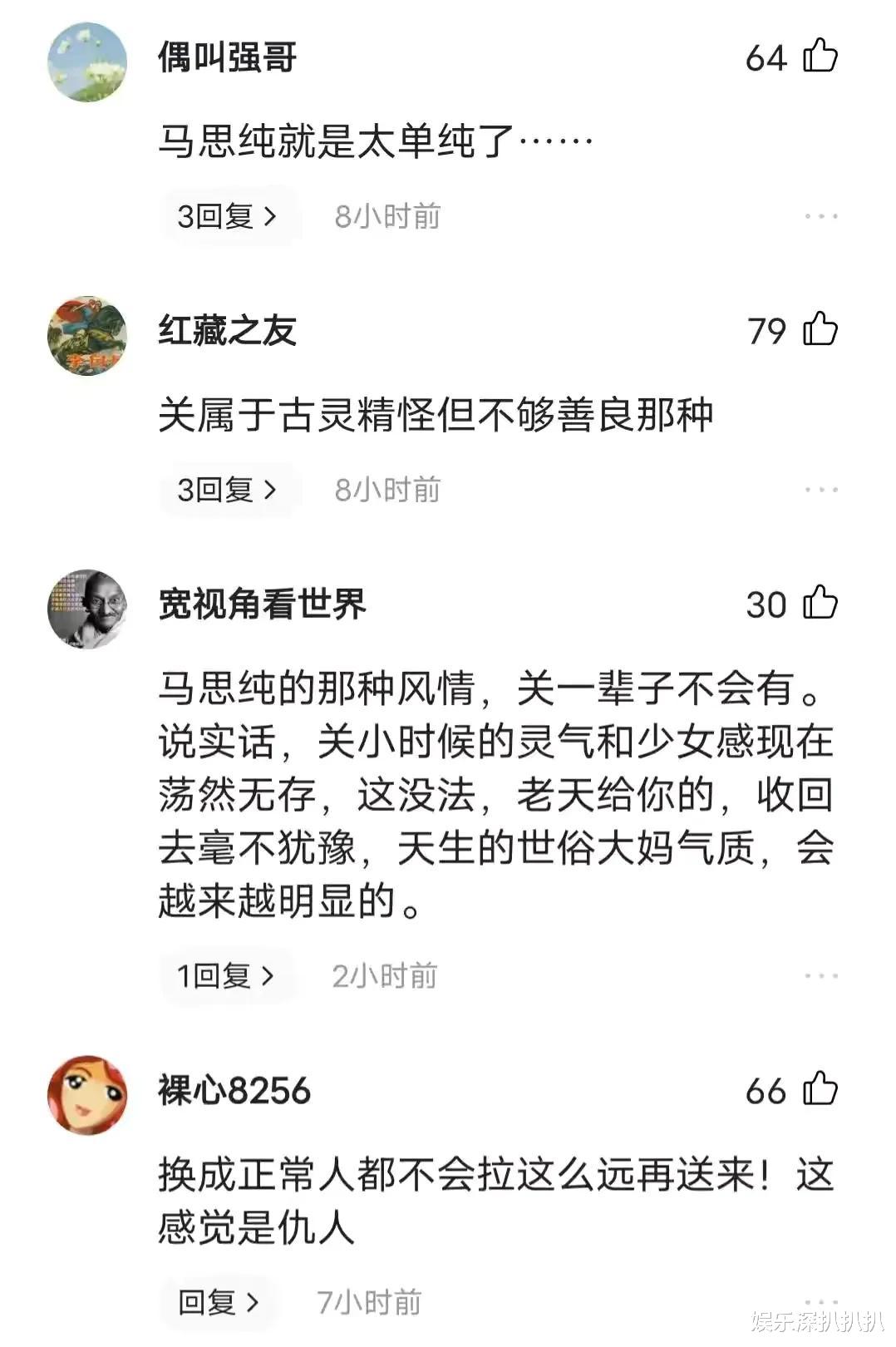The height and width of the screenshot is (1347, 896).
Task: Expand the 3 replies under 偶叫强哥
Action: click(227, 215)
